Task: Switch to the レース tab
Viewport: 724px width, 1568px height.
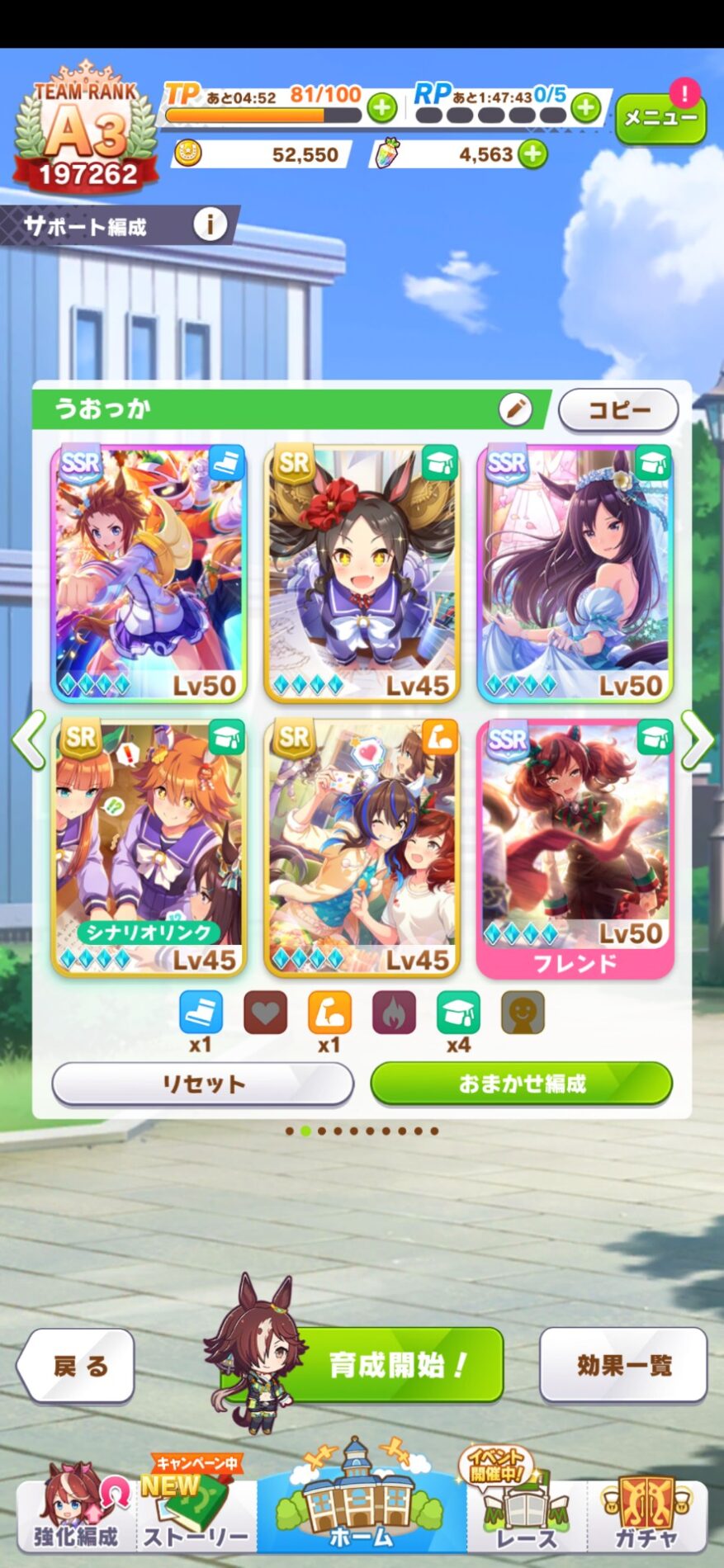Action: pyautogui.click(x=526, y=1516)
